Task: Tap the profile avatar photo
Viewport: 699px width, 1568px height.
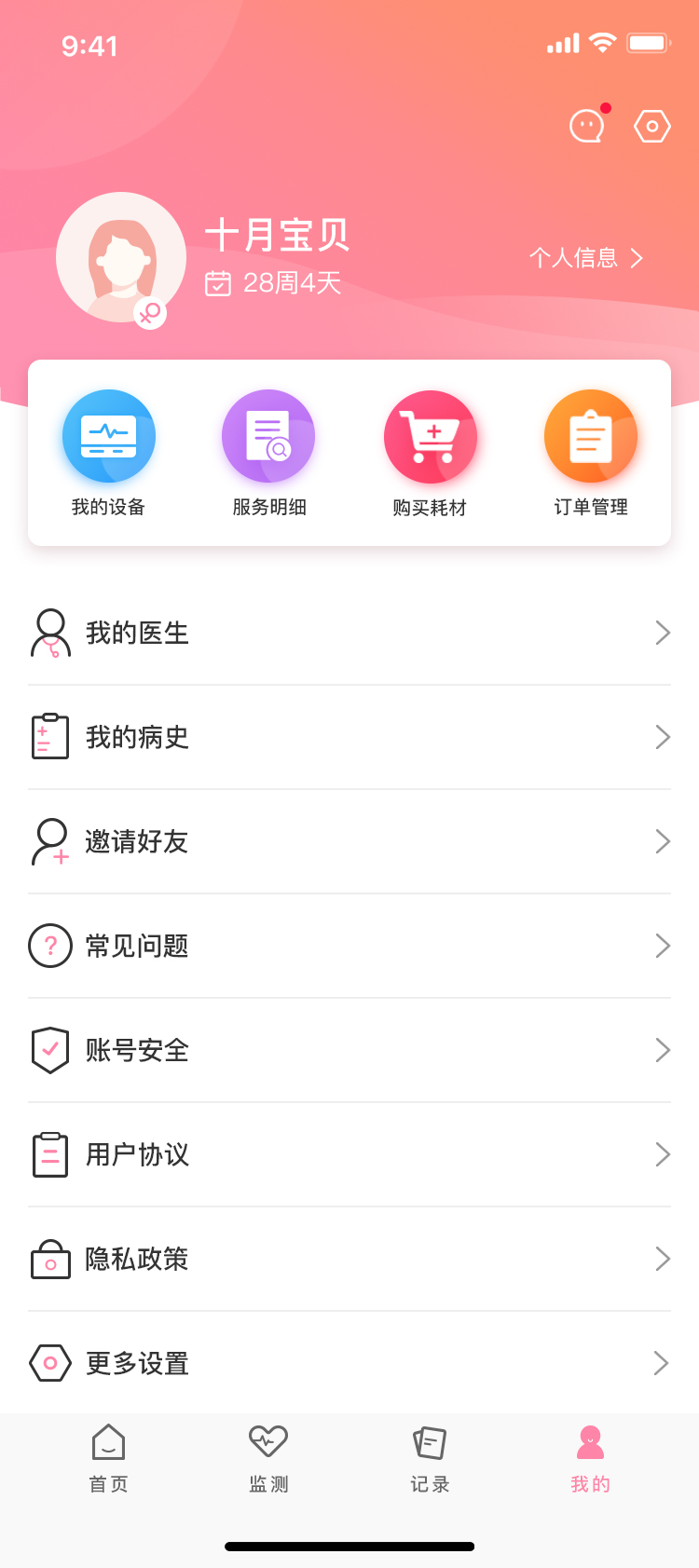Action: click(121, 256)
